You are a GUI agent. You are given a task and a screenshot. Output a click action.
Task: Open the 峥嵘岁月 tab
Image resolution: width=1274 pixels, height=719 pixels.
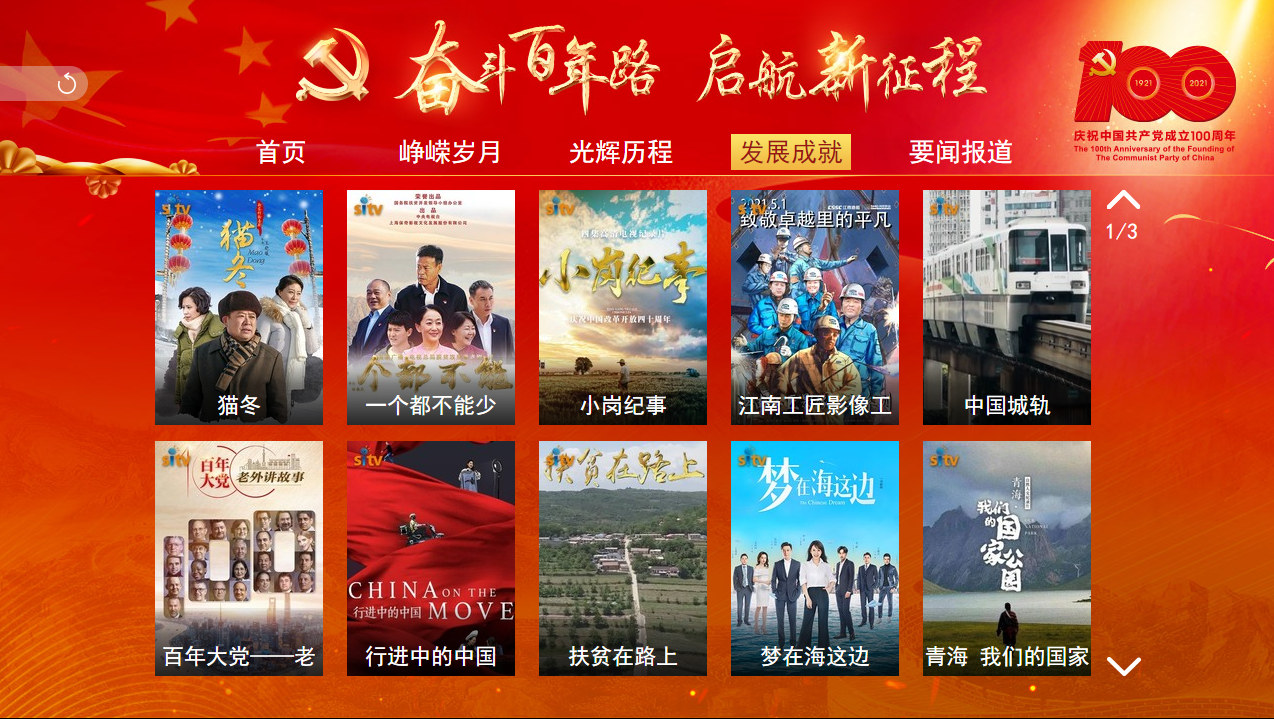pyautogui.click(x=450, y=152)
